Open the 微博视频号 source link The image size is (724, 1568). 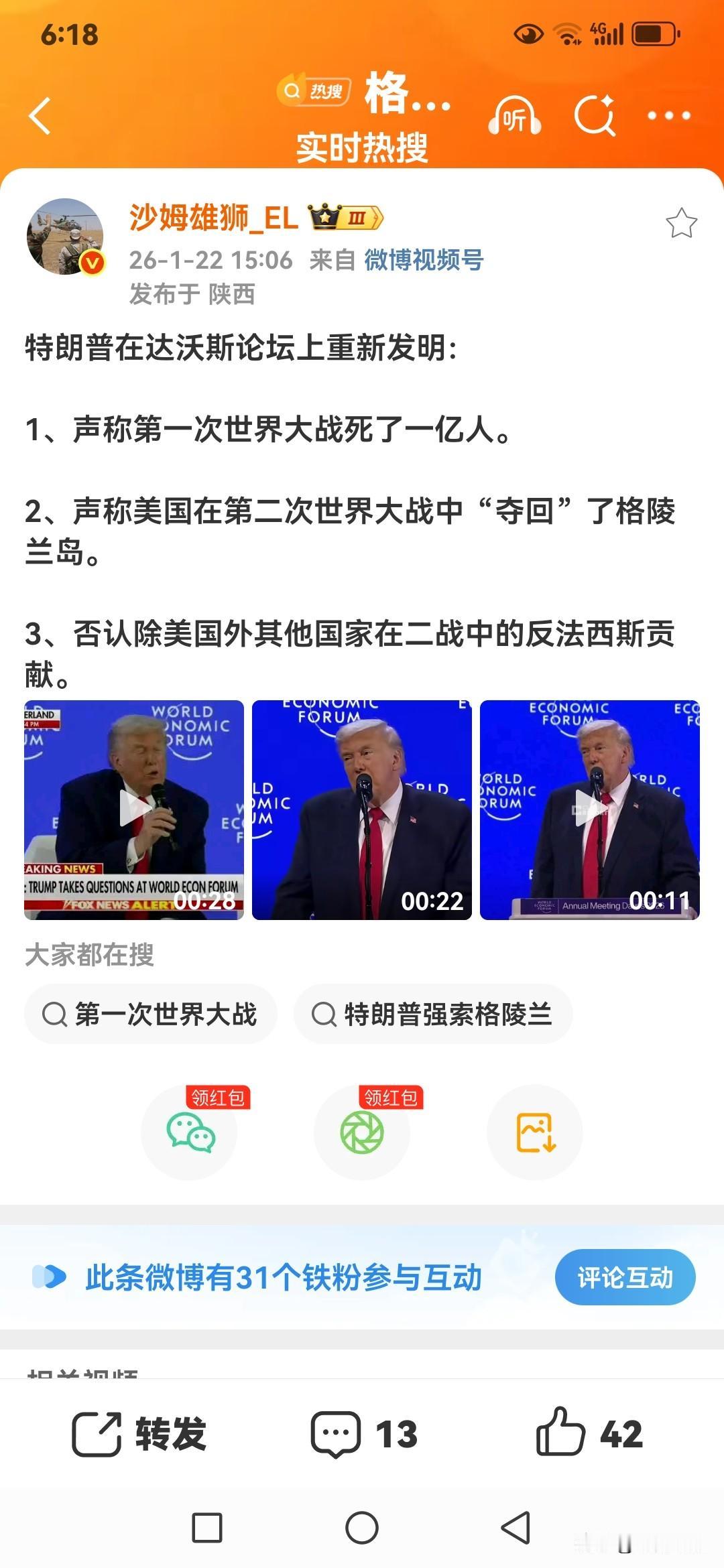coord(424,261)
